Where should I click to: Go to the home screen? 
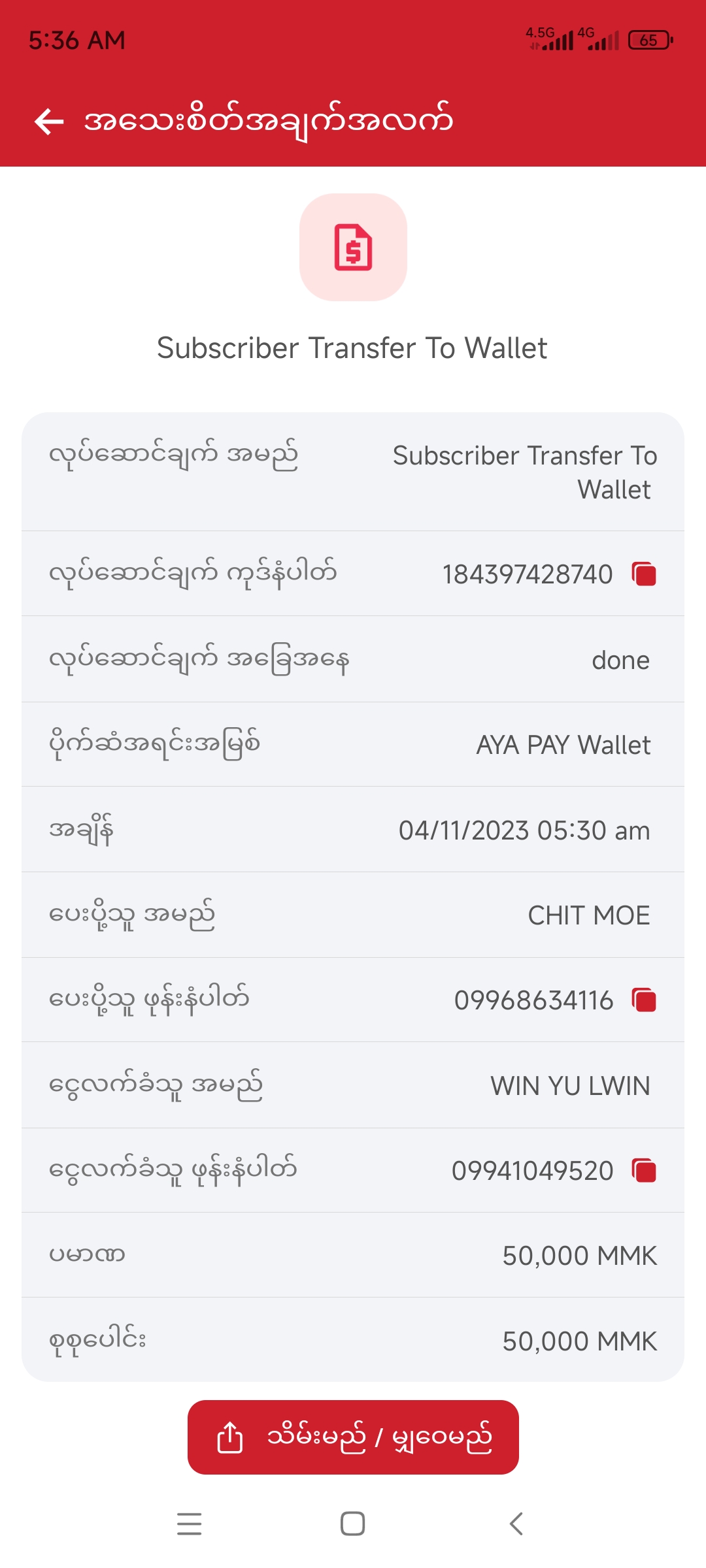point(352,1524)
